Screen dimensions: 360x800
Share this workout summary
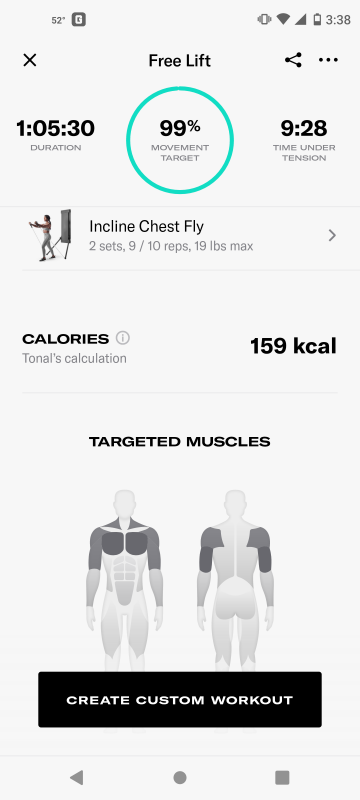coord(293,60)
